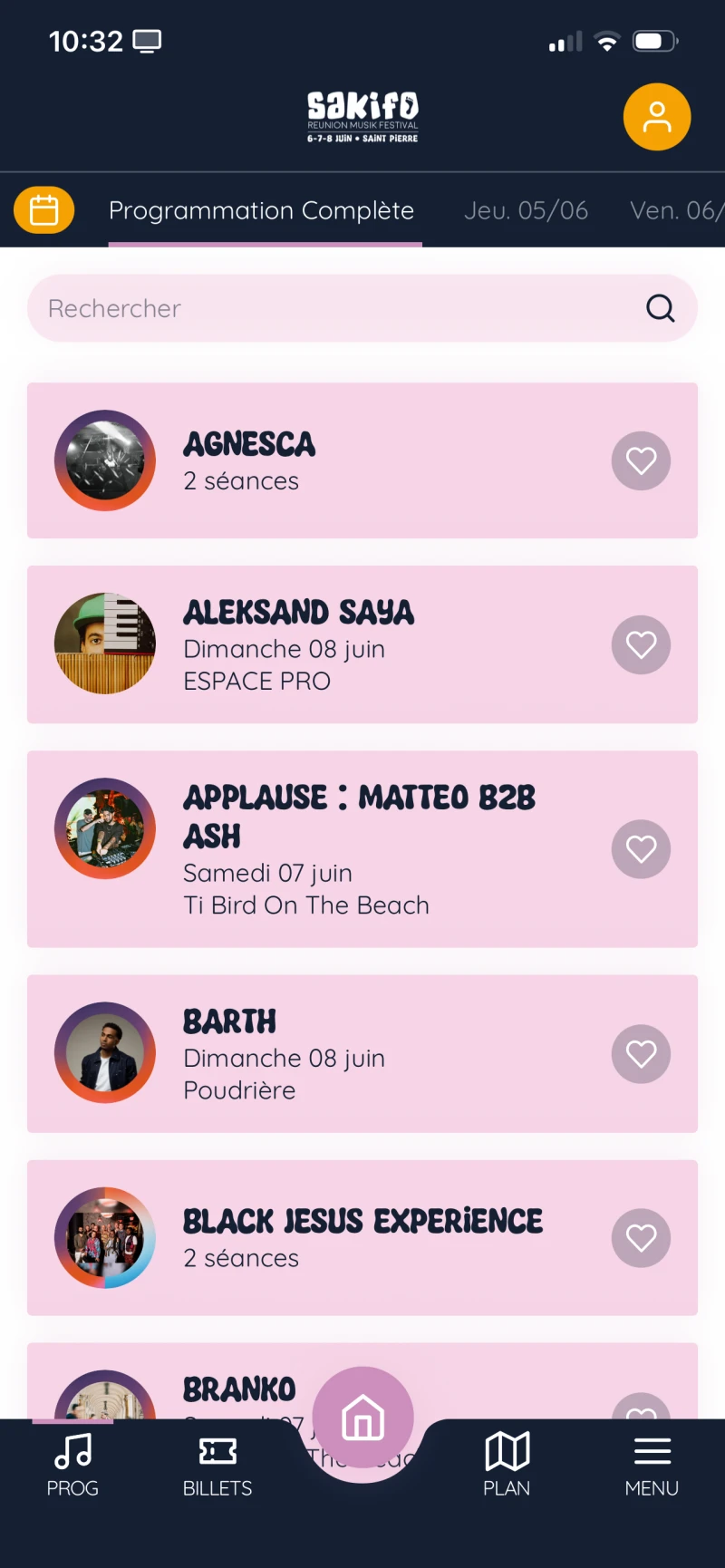This screenshot has width=725, height=1568.
Task: Tap the round home button
Action: tap(362, 1418)
